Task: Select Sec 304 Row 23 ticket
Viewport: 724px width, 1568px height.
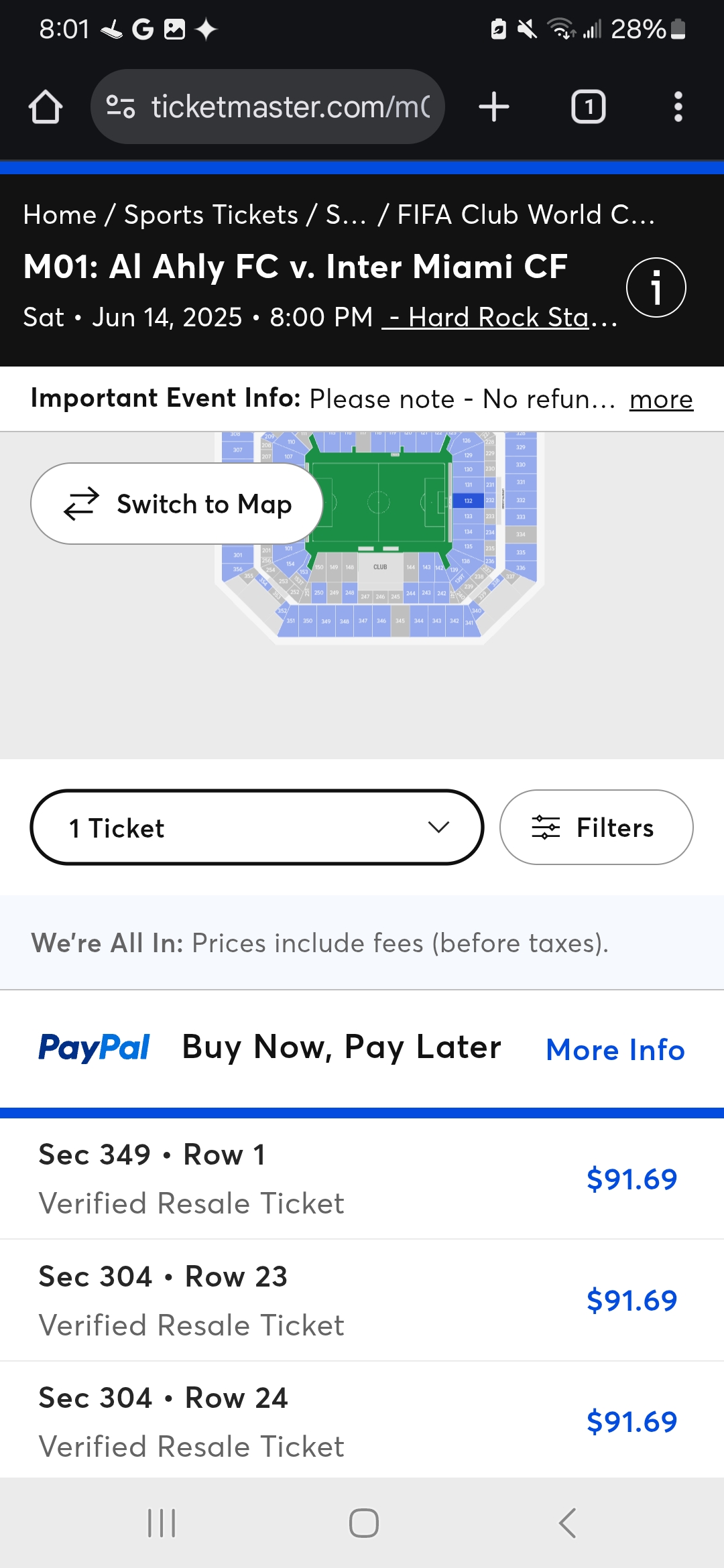Action: click(362, 1301)
